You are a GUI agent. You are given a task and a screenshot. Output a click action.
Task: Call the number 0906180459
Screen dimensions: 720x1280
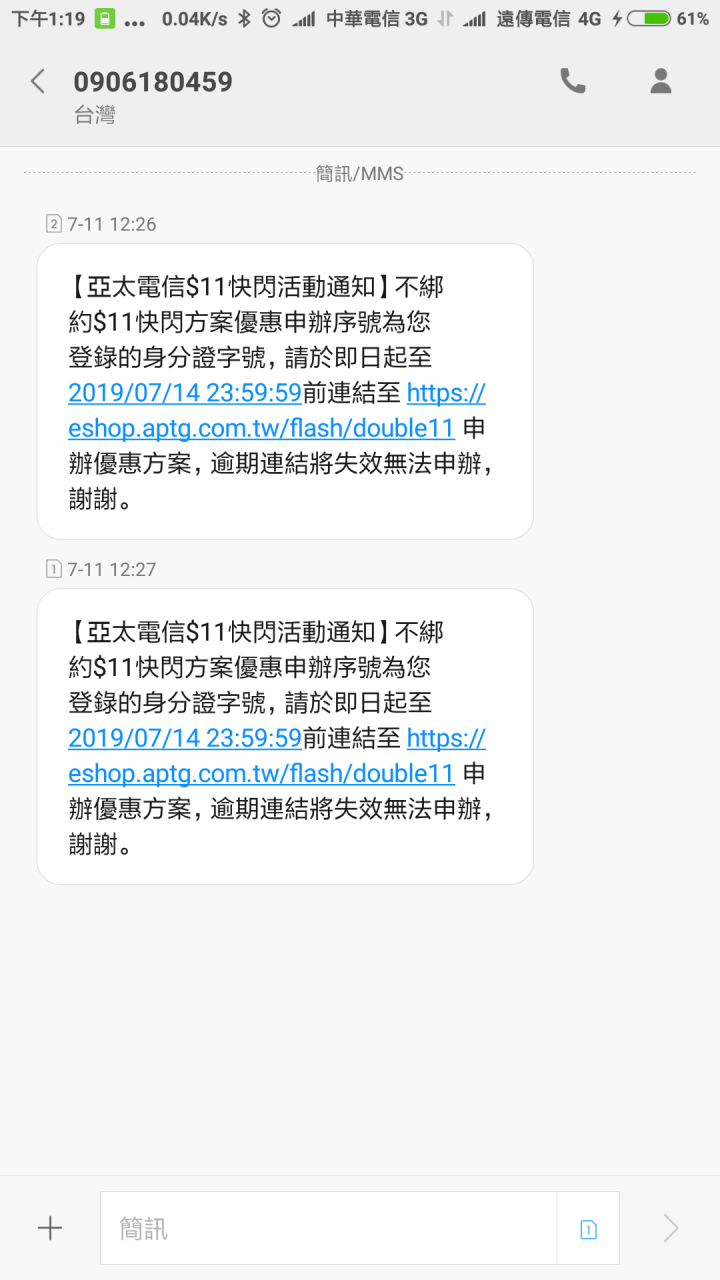coord(573,82)
